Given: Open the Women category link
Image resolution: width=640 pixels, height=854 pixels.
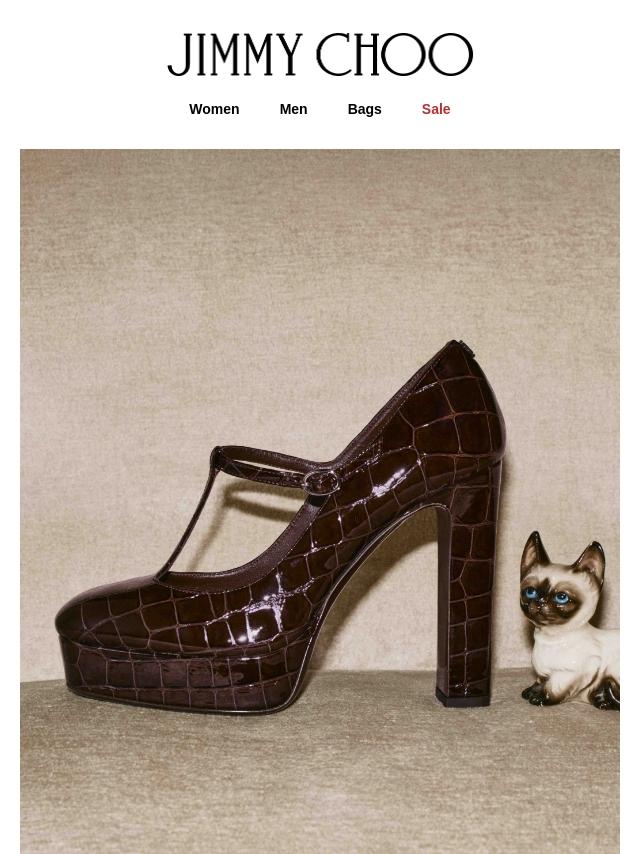Looking at the screenshot, I should coord(214,109).
